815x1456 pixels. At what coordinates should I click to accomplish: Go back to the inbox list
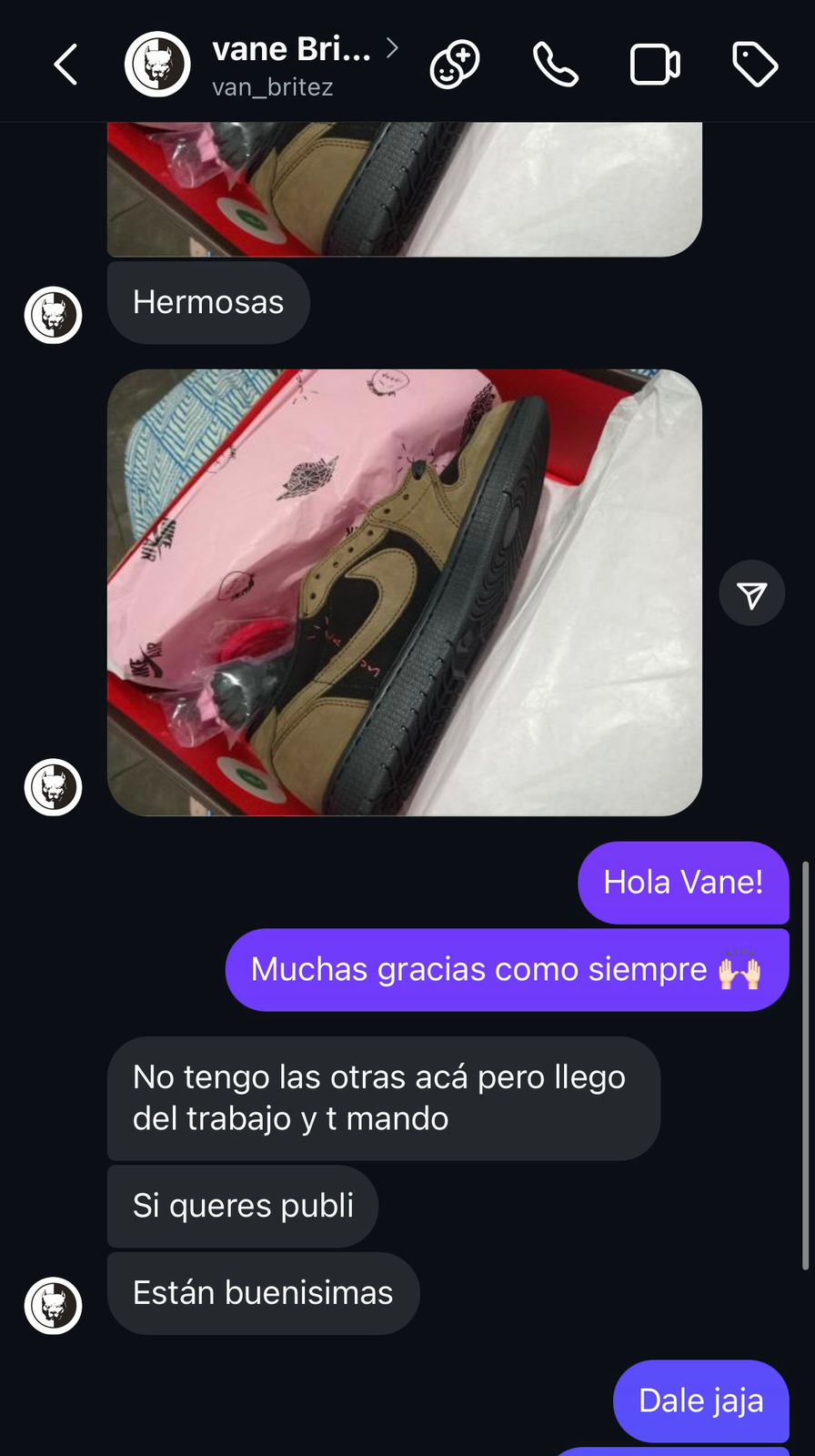(x=65, y=65)
